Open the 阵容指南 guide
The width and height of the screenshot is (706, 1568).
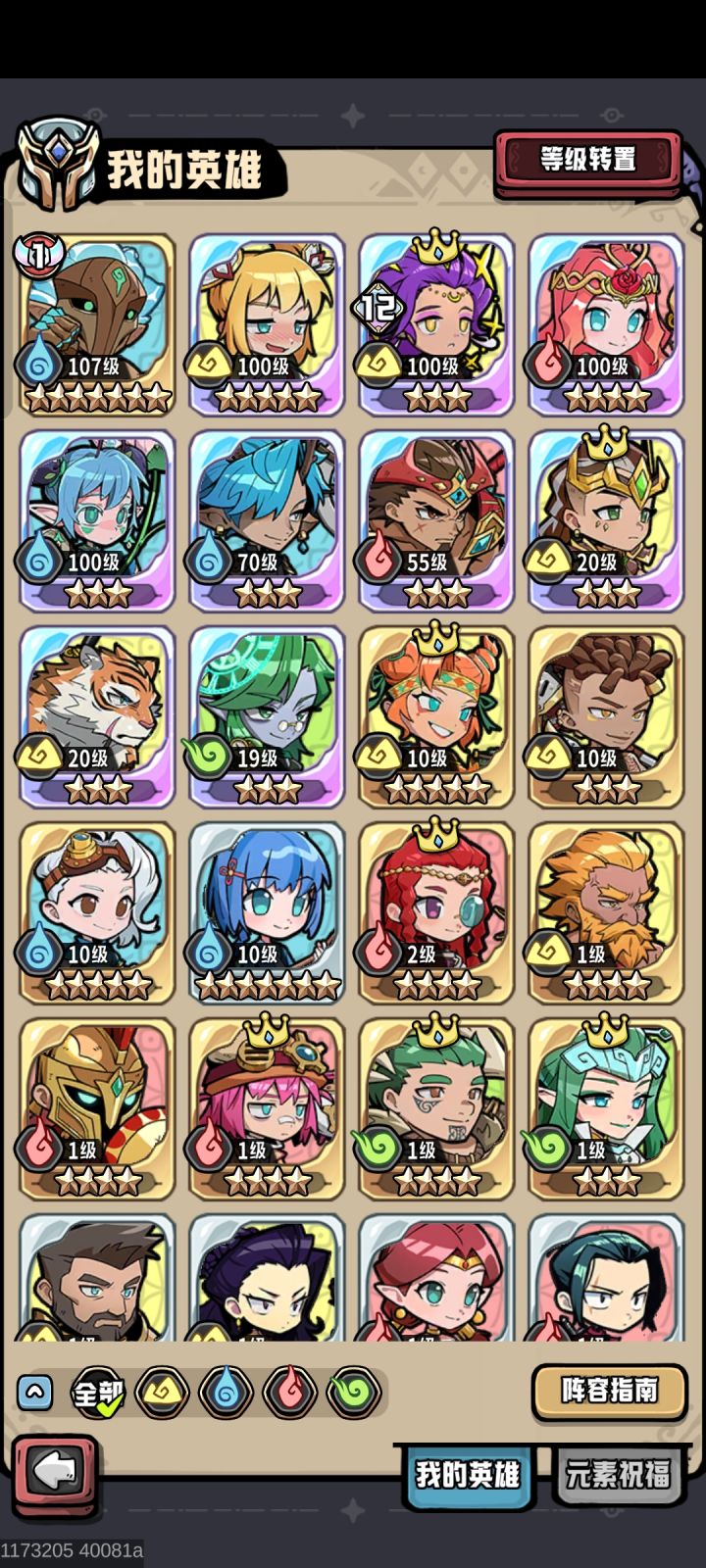[x=609, y=1389]
